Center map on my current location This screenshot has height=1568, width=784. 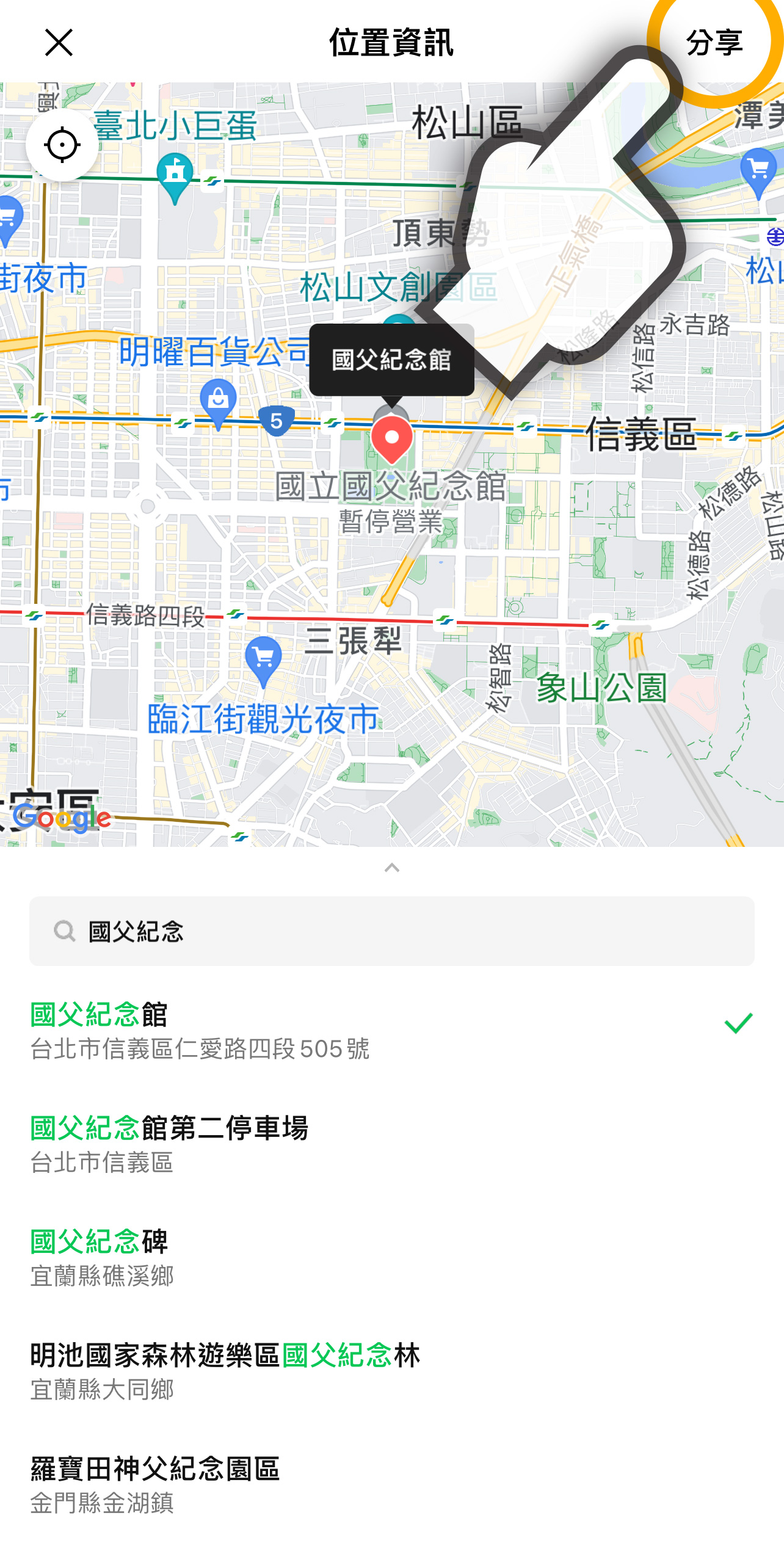(x=62, y=145)
